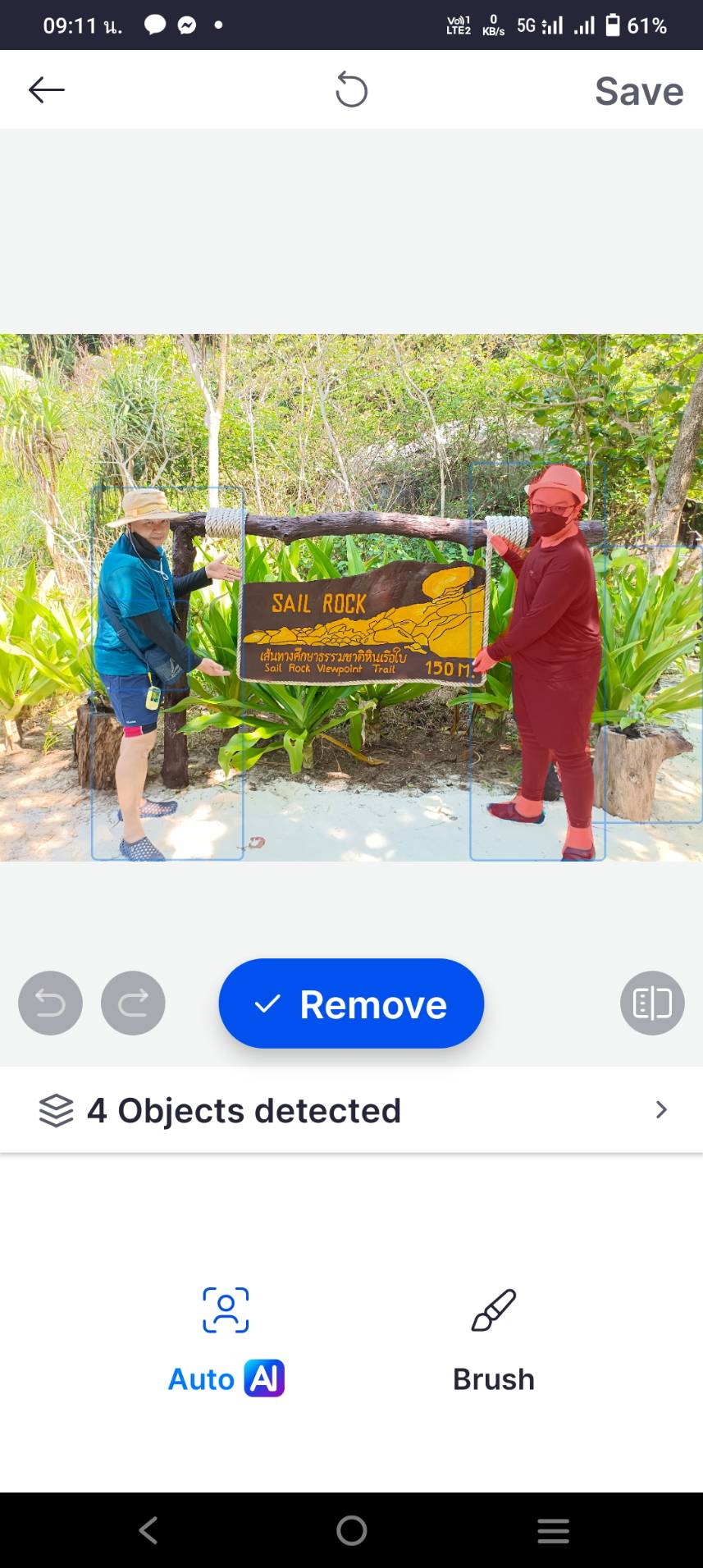Go to the home screen
The height and width of the screenshot is (1568, 703).
point(351,1531)
